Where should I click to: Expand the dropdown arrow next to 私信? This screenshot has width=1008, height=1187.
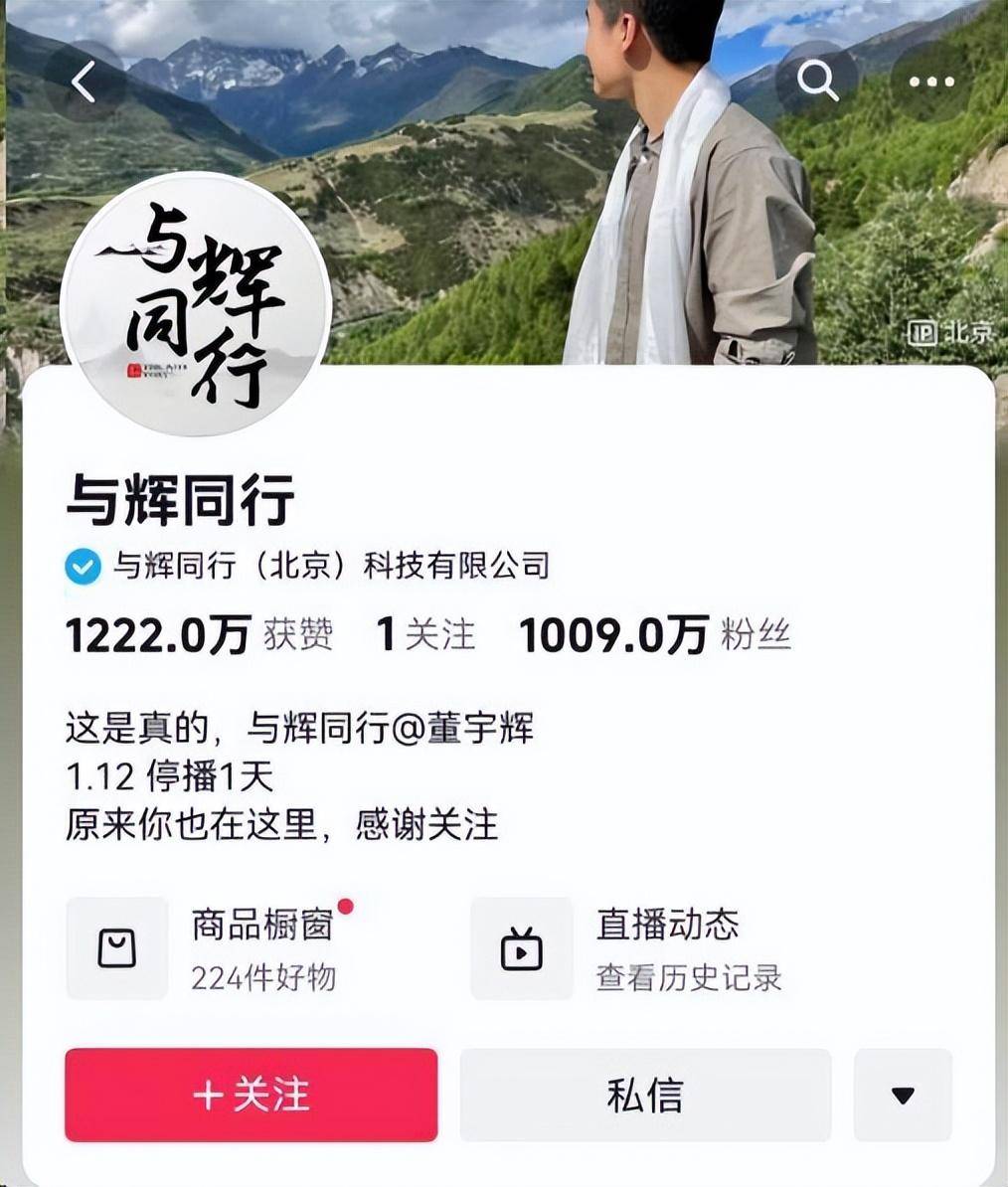tap(902, 1095)
